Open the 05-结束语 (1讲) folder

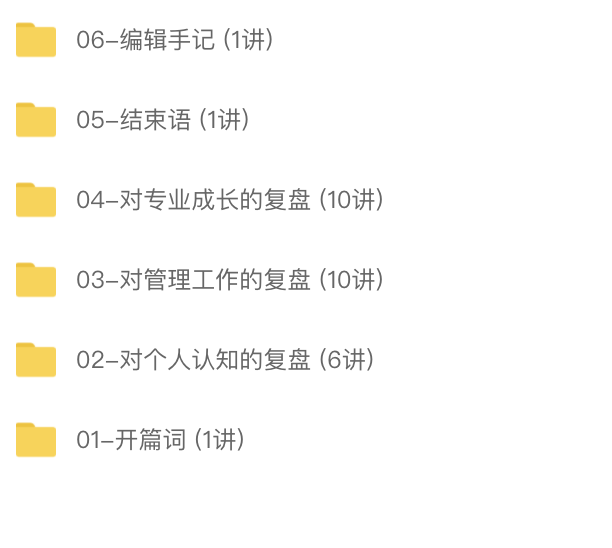pyautogui.click(x=163, y=120)
